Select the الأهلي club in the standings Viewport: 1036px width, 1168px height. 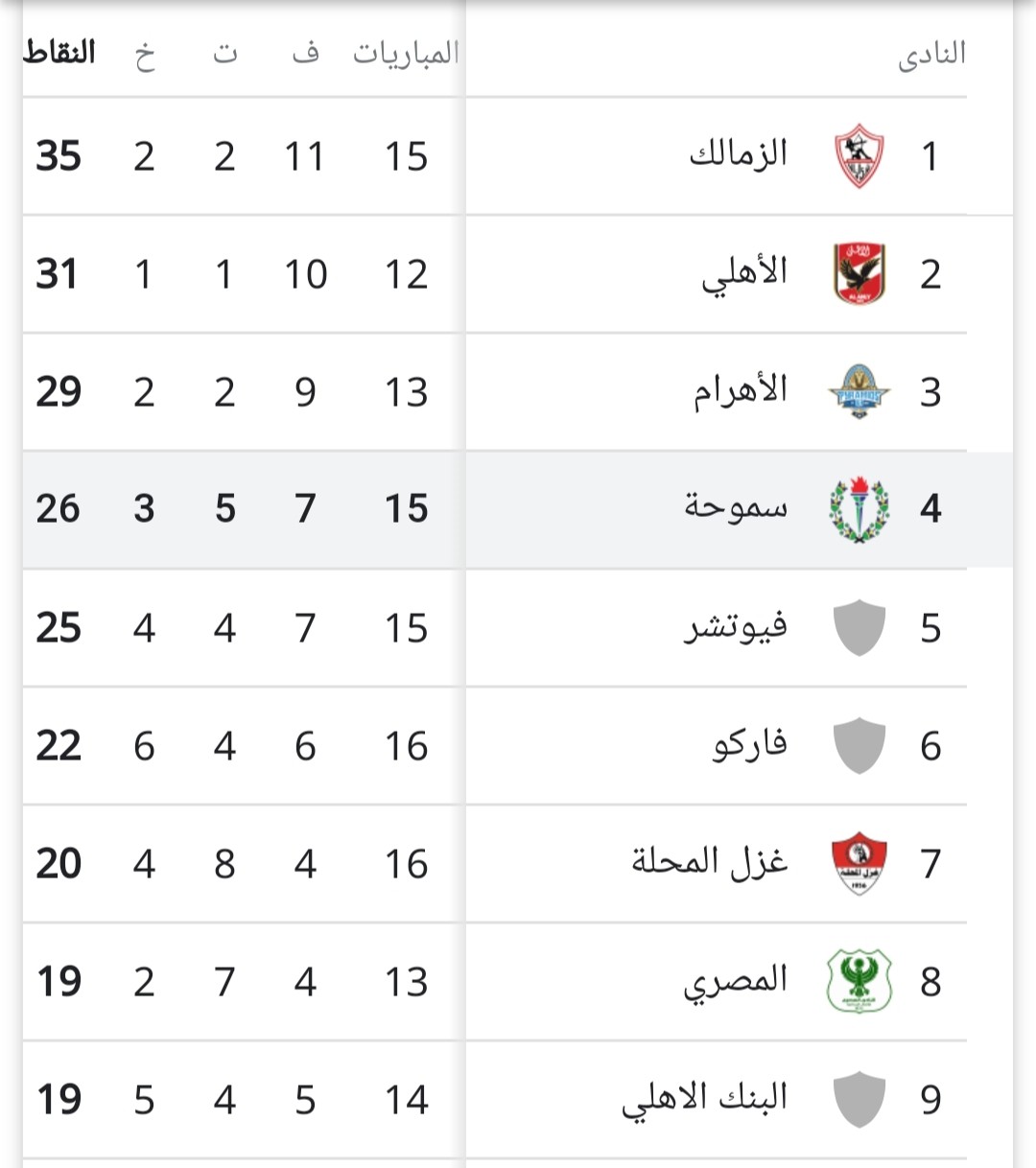point(744,274)
